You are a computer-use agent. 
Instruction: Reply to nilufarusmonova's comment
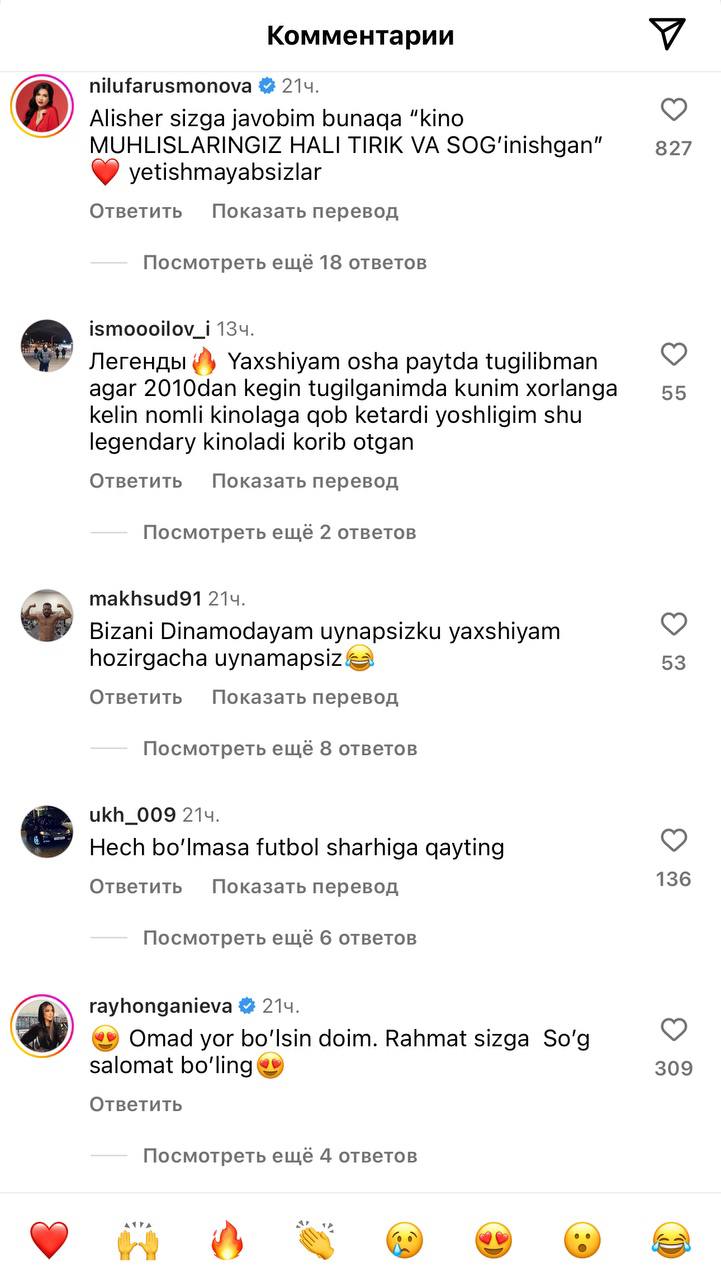click(x=136, y=211)
